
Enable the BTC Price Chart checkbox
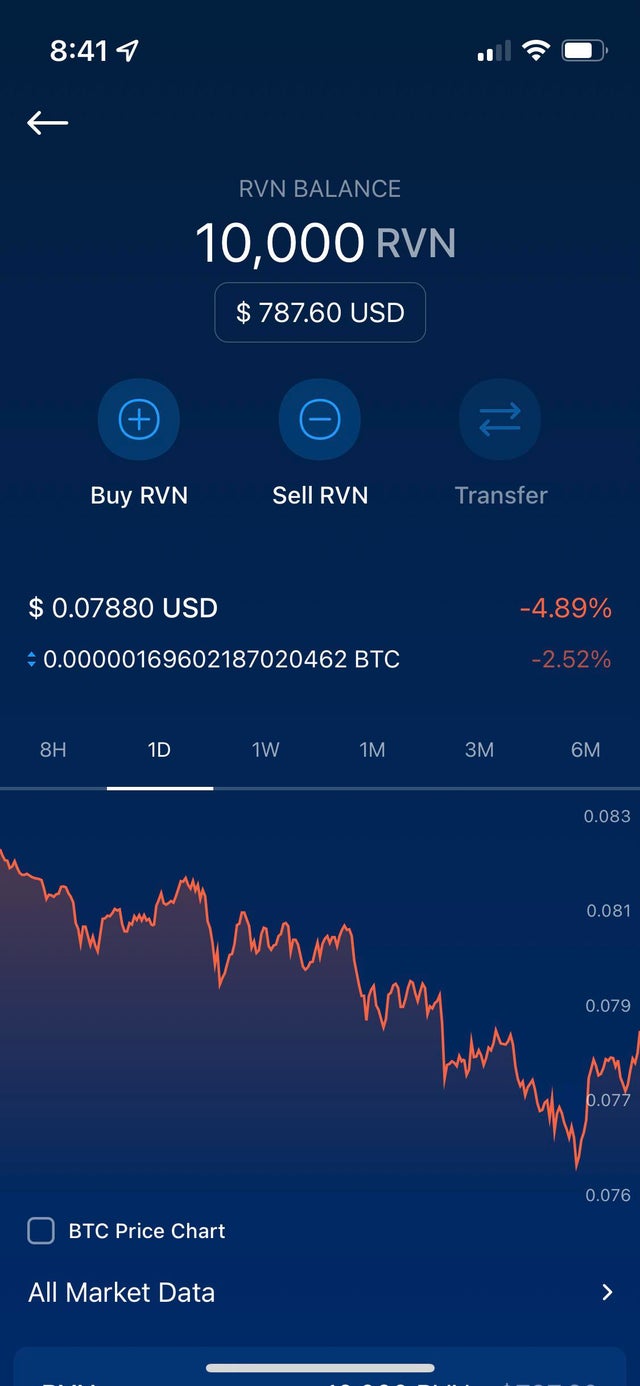(x=41, y=1231)
